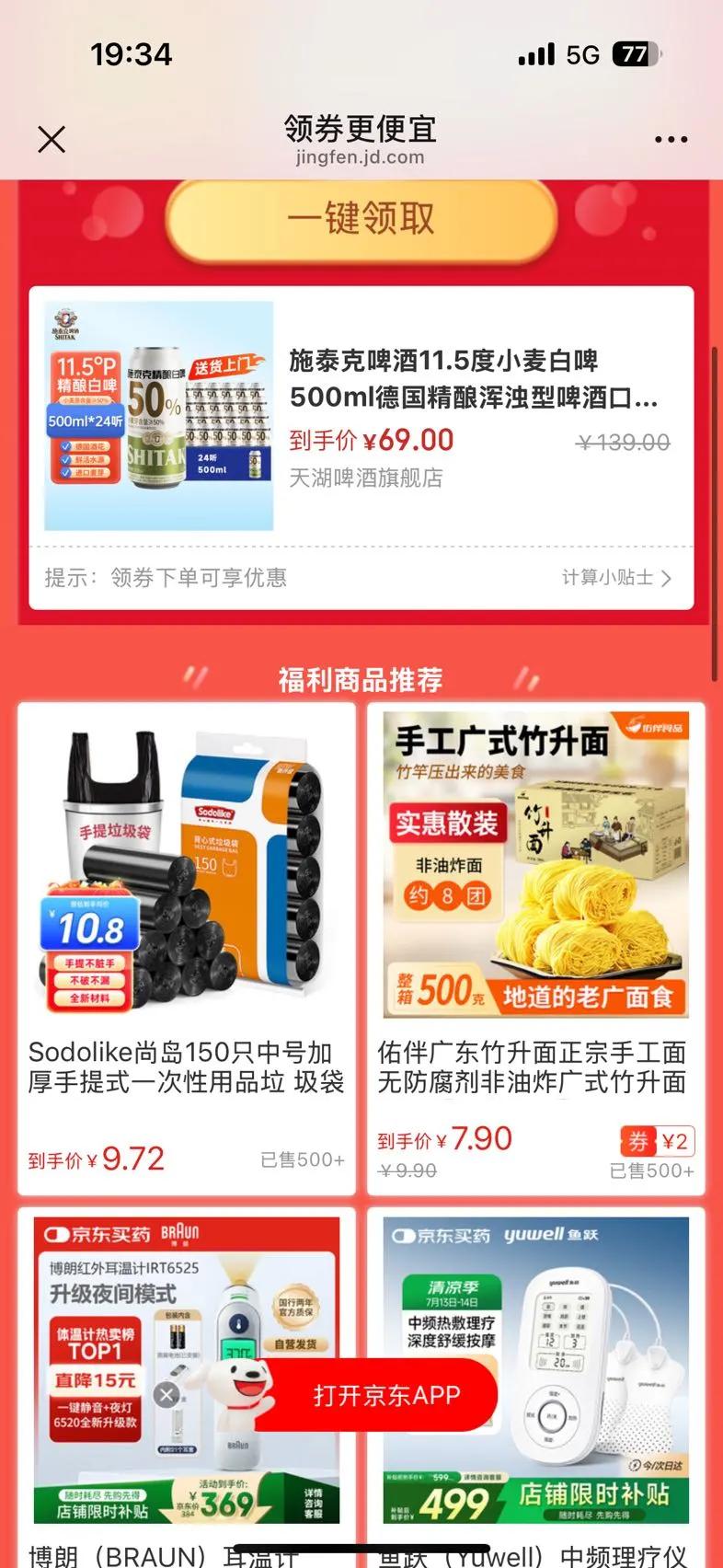
Task: Open the 佑伴广东竹升面 noodle product card
Action: click(535, 949)
